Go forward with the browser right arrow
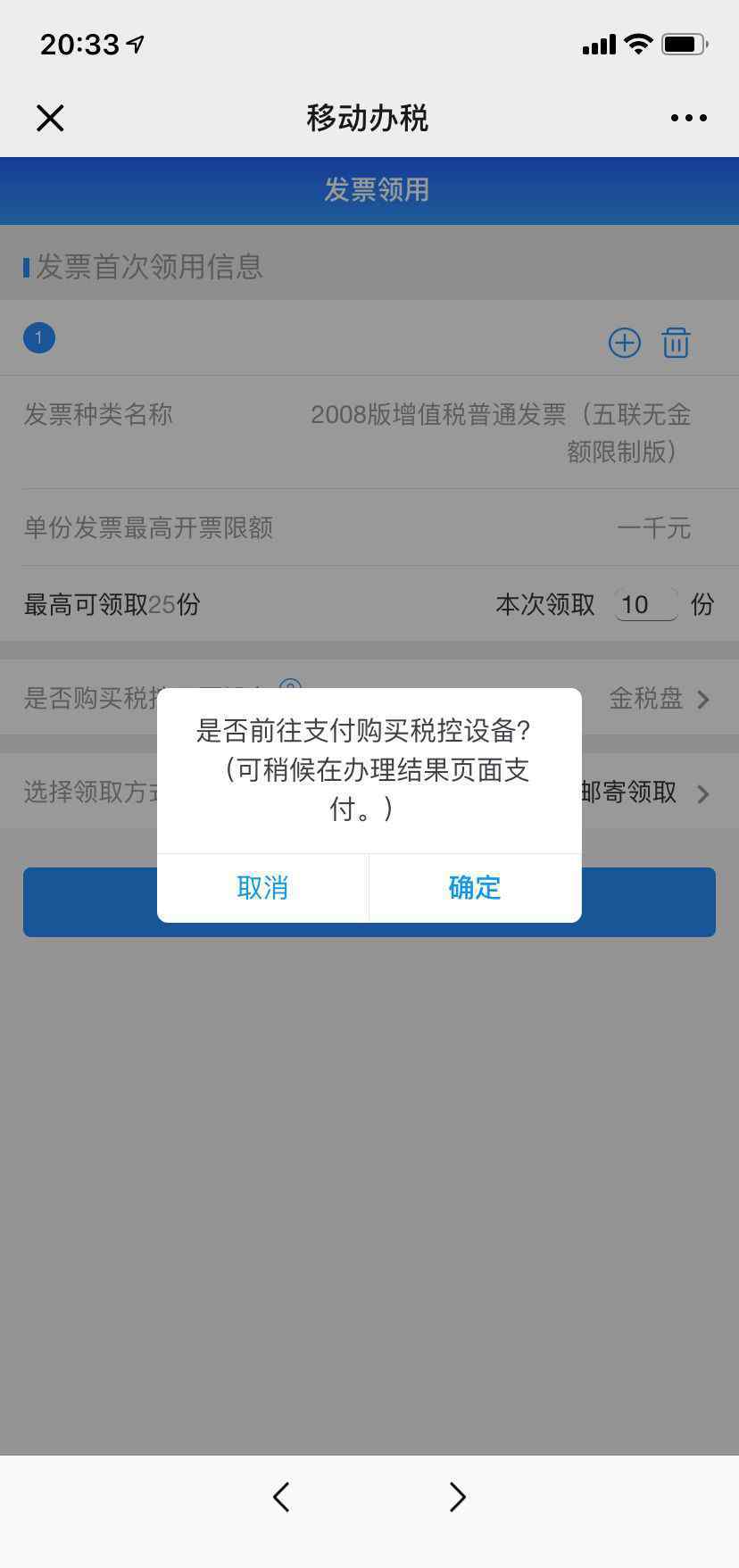Viewport: 739px width, 1568px height. [x=457, y=1497]
